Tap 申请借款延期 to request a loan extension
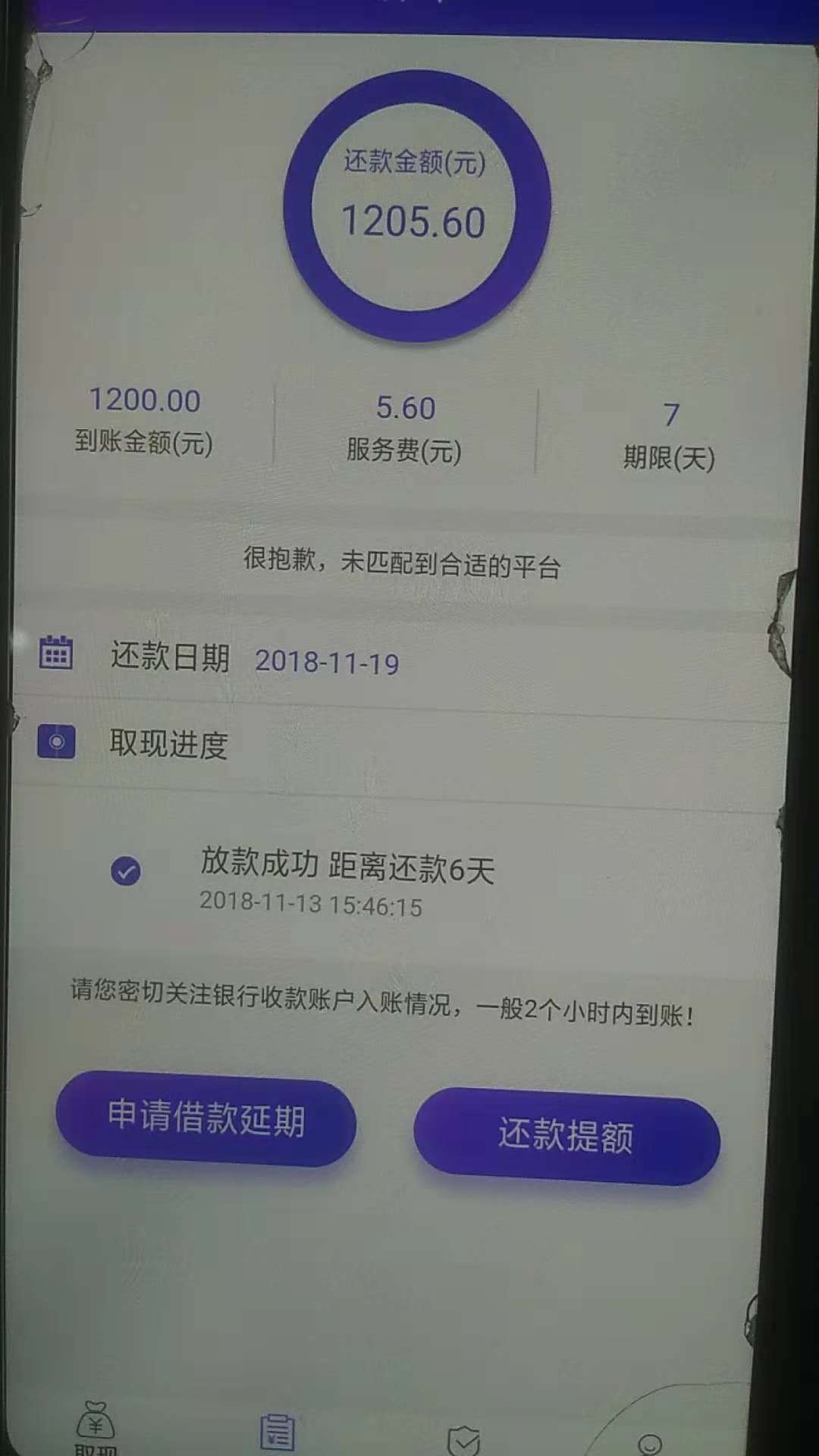 click(206, 1119)
